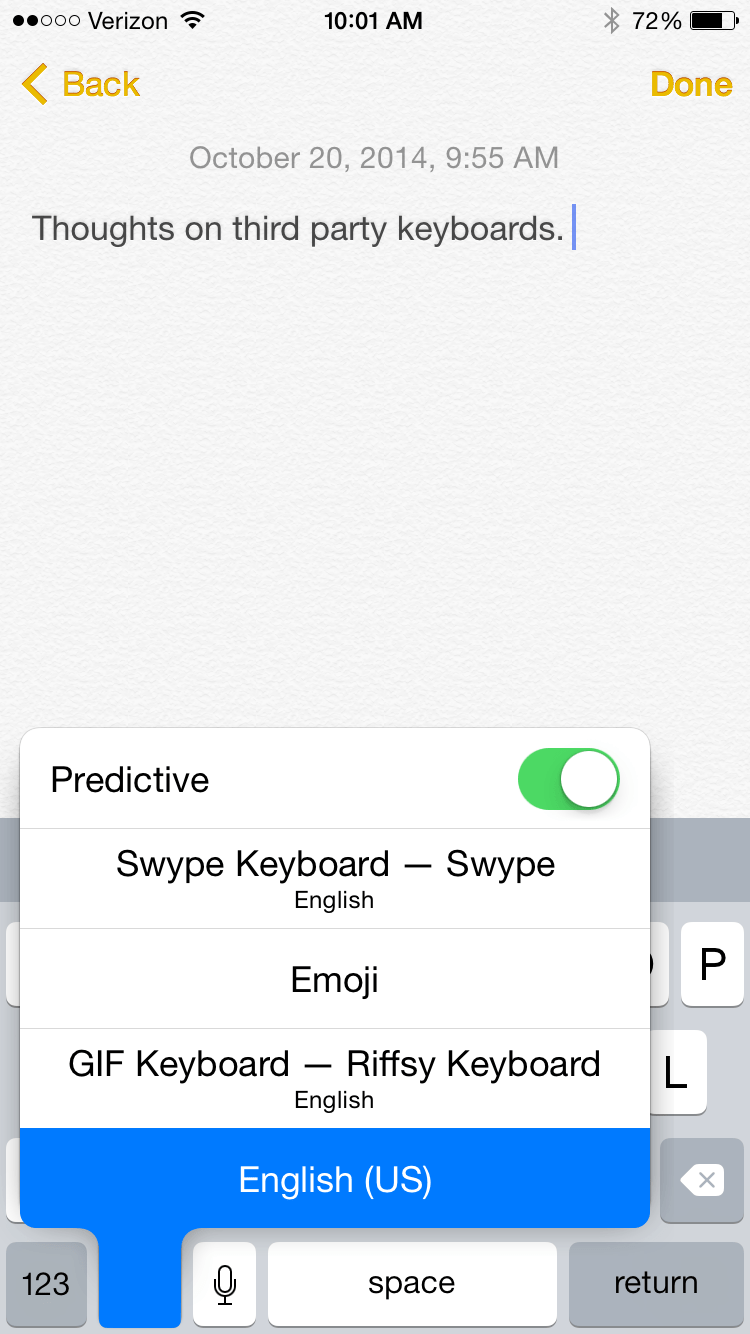Screen dimensions: 750x1334
Task: Tap the backspace key on the keyboard
Action: [701, 1181]
